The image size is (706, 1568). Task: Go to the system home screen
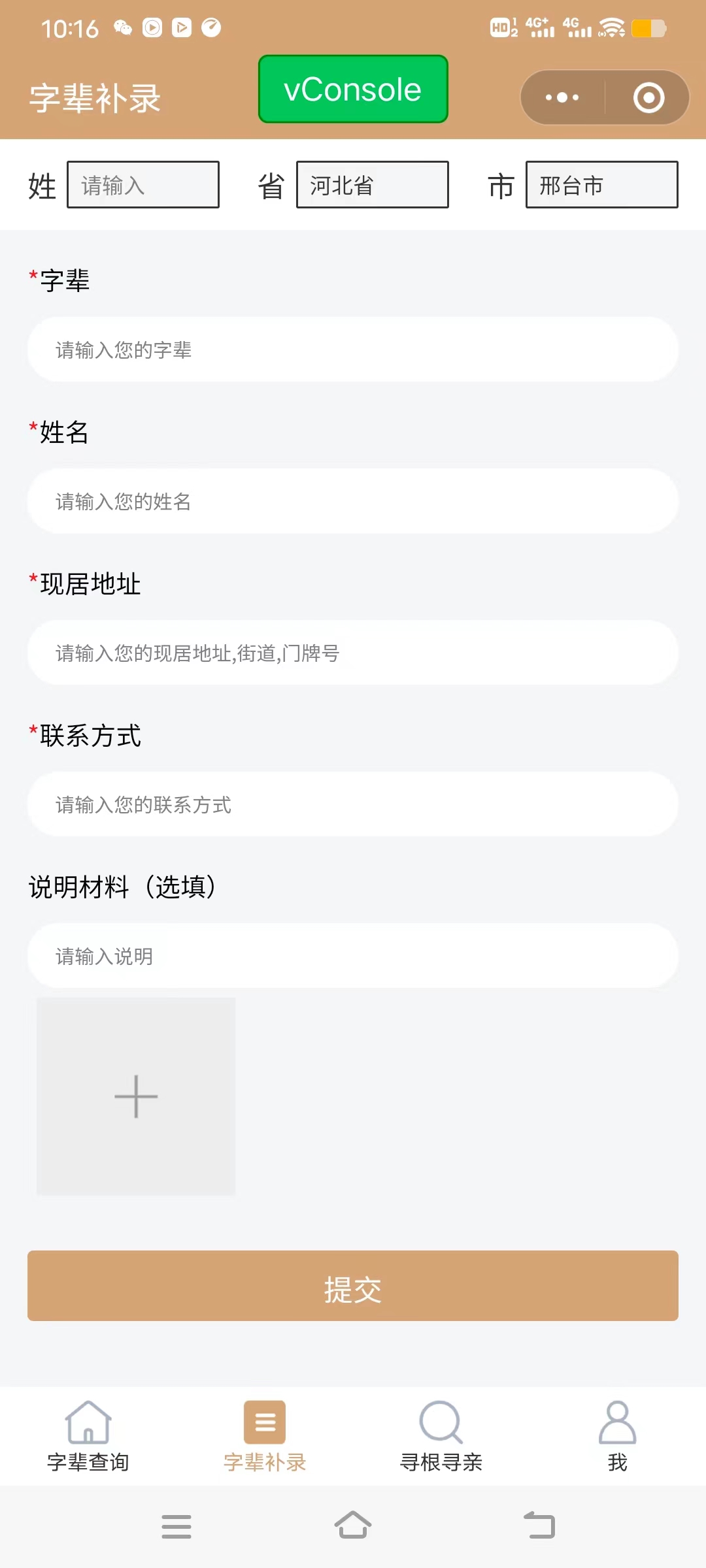pyautogui.click(x=353, y=1526)
